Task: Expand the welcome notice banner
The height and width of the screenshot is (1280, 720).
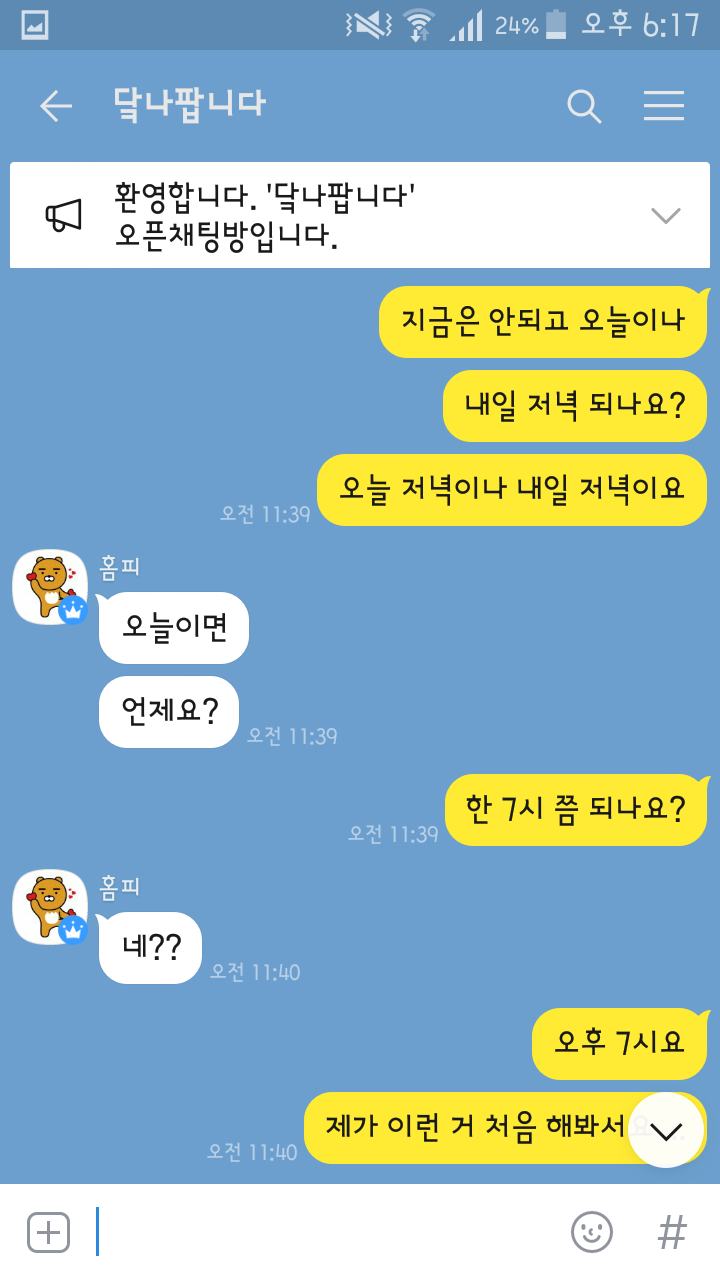Action: pos(666,215)
